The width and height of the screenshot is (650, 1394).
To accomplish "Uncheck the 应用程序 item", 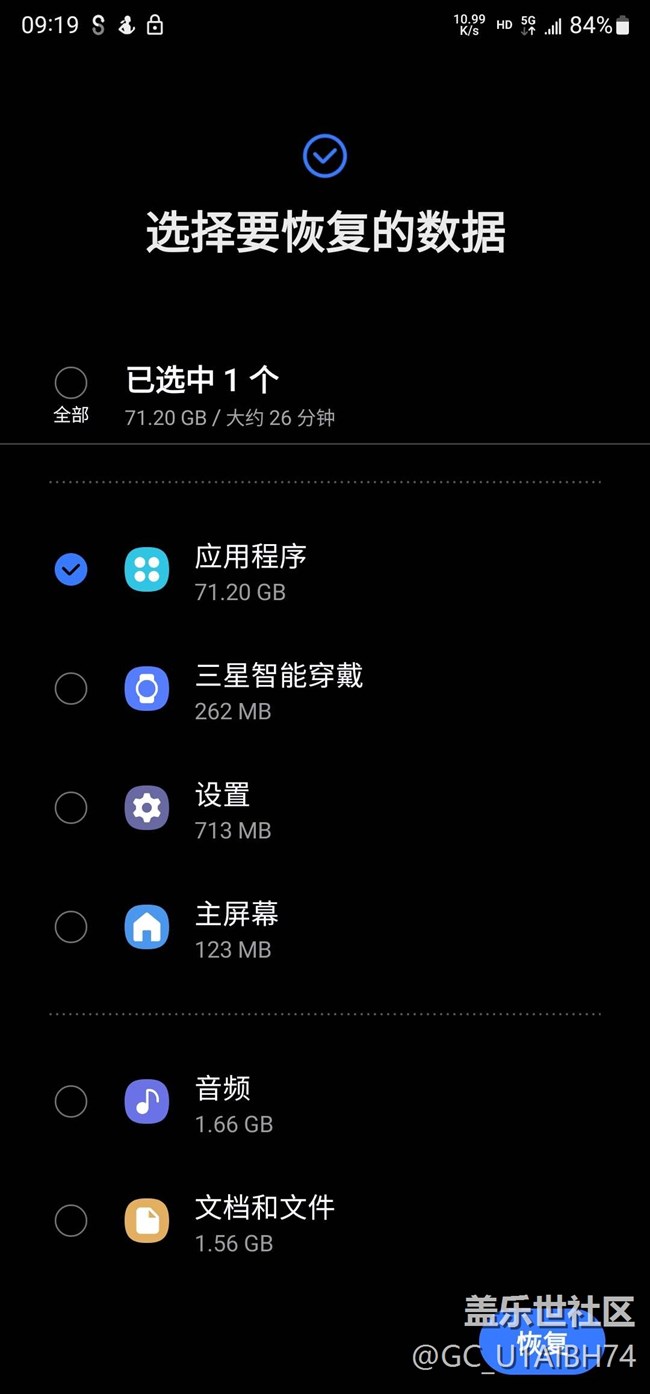I will pos(71,570).
